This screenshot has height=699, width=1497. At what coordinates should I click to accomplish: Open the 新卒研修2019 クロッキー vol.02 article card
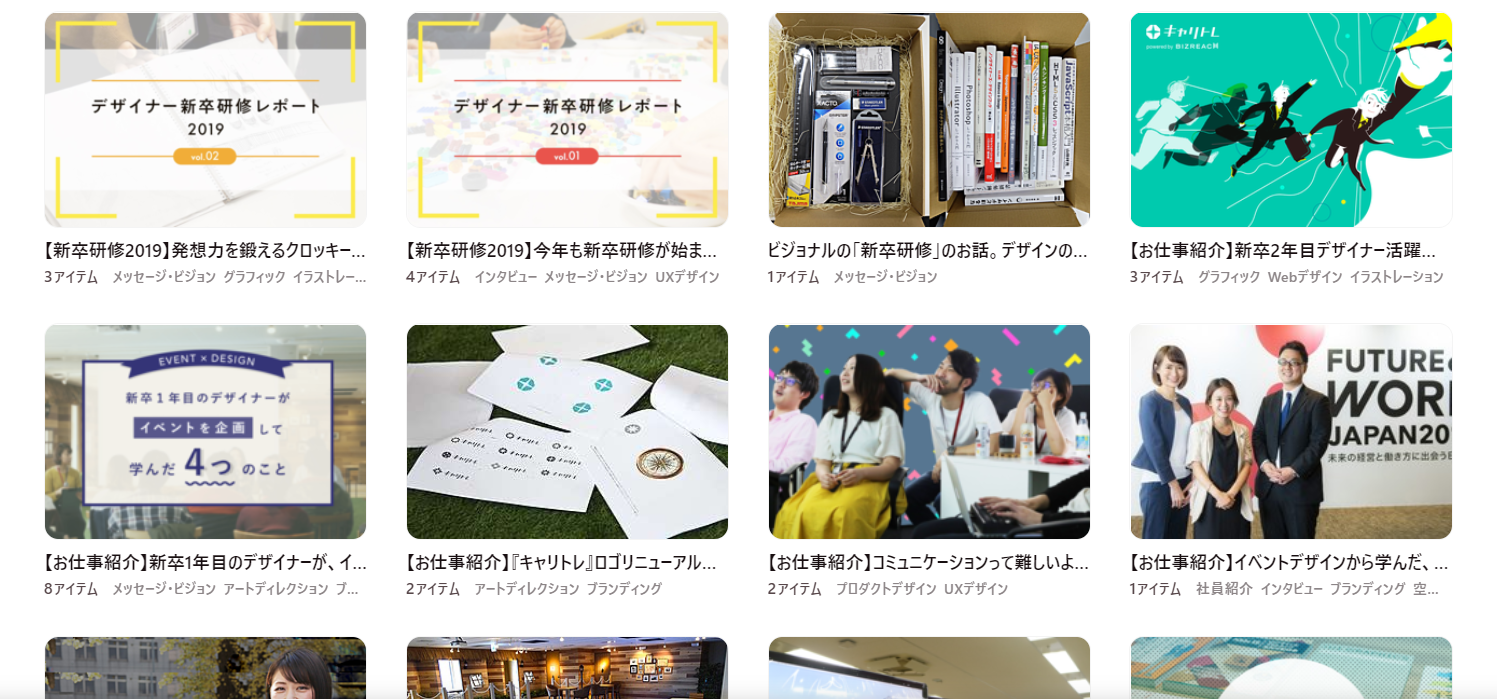pyautogui.click(x=205, y=120)
